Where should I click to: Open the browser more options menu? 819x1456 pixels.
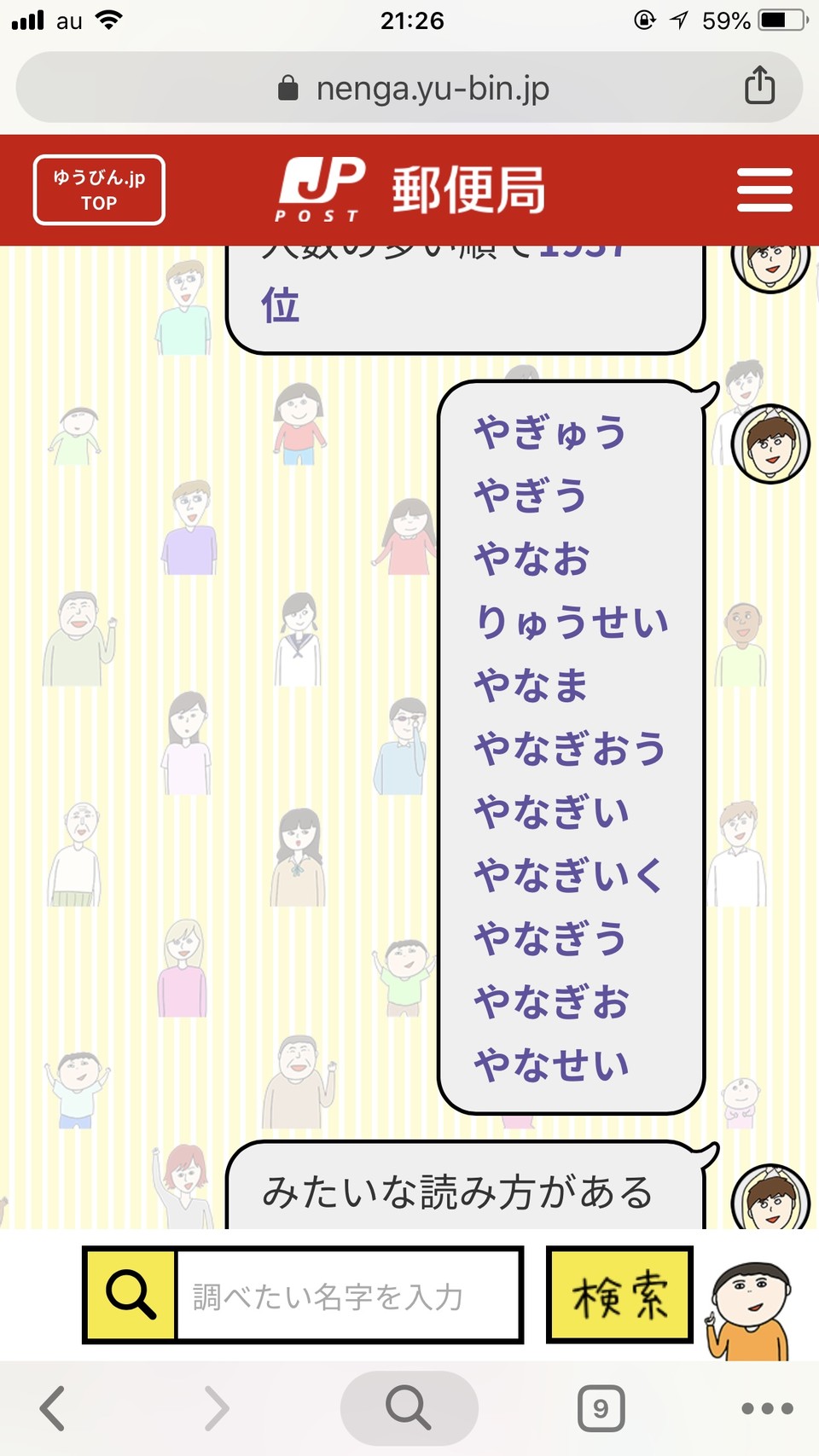coord(767,1408)
